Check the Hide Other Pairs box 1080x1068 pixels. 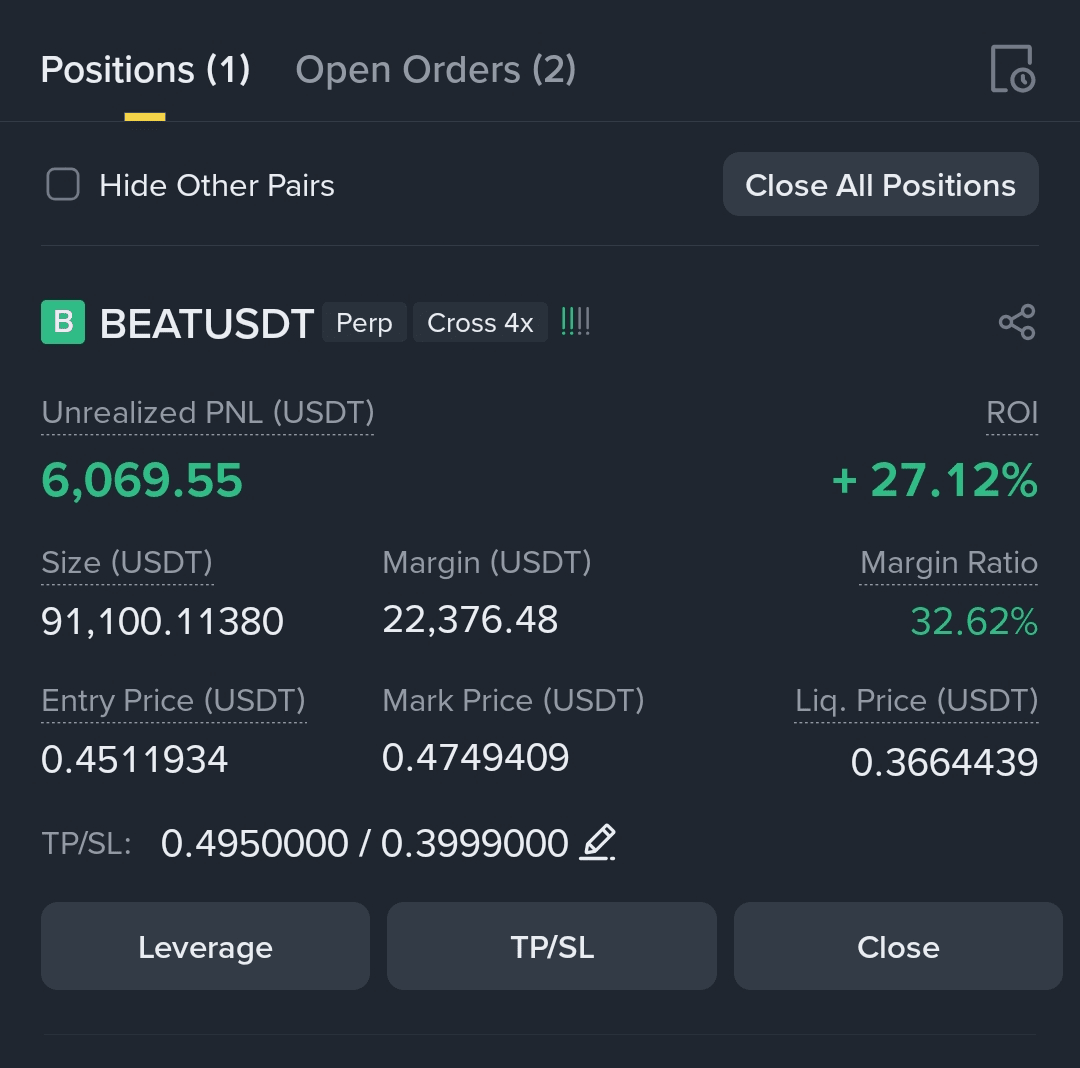(63, 185)
